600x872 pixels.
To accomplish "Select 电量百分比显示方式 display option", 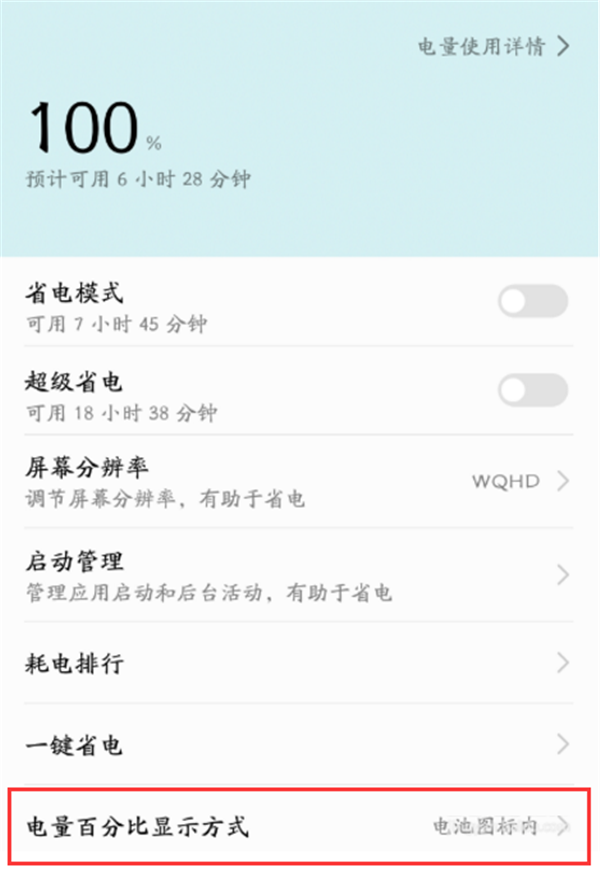I will [x=300, y=826].
